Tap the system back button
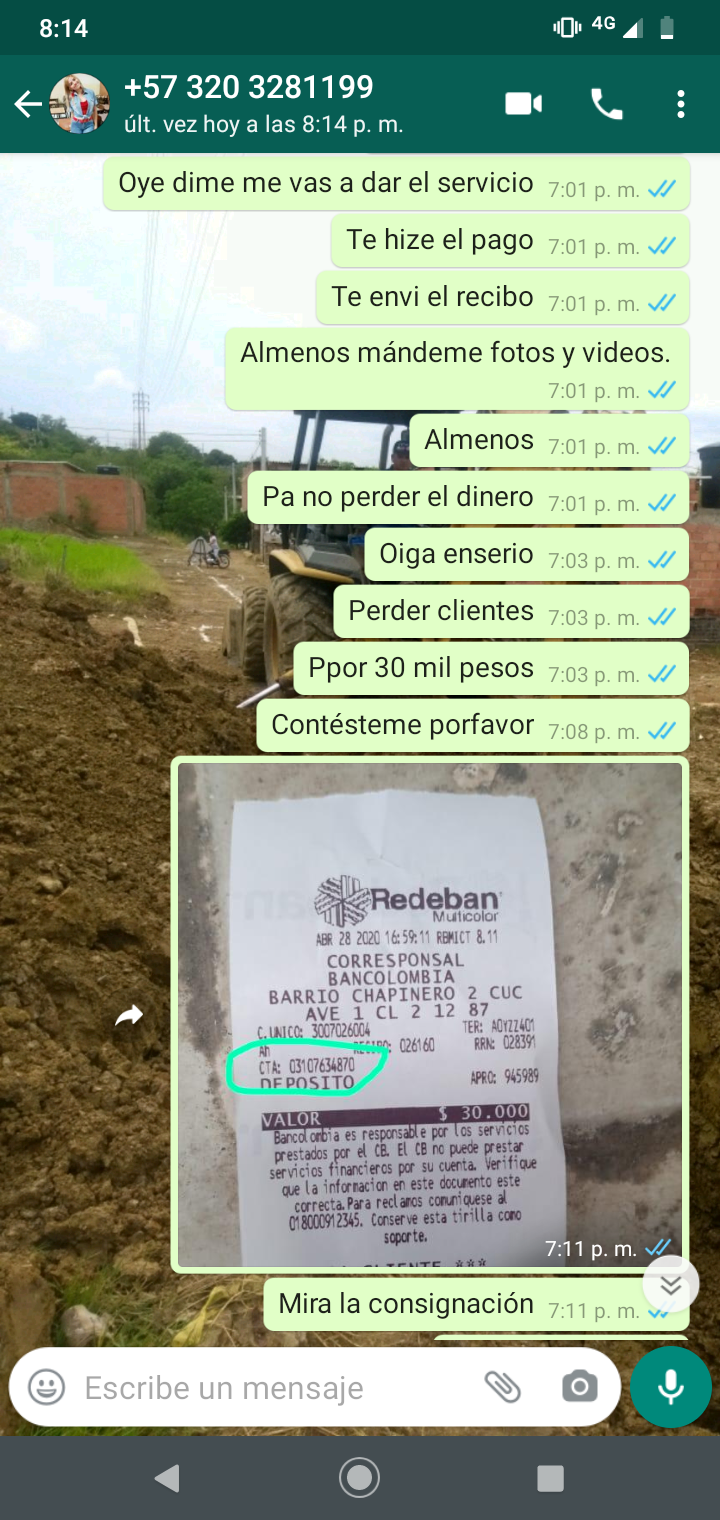 167,1478
